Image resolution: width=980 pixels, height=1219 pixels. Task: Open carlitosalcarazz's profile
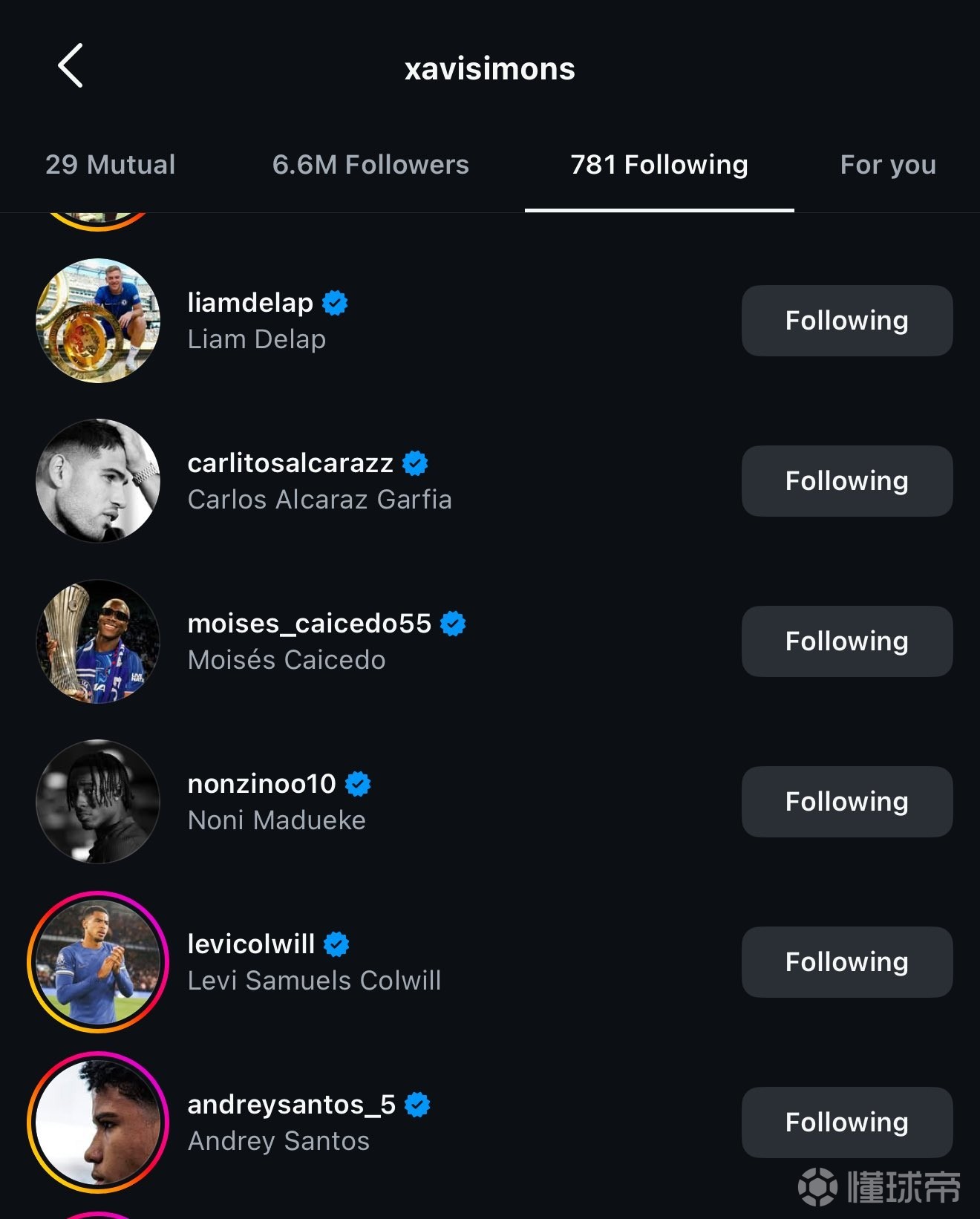290,463
